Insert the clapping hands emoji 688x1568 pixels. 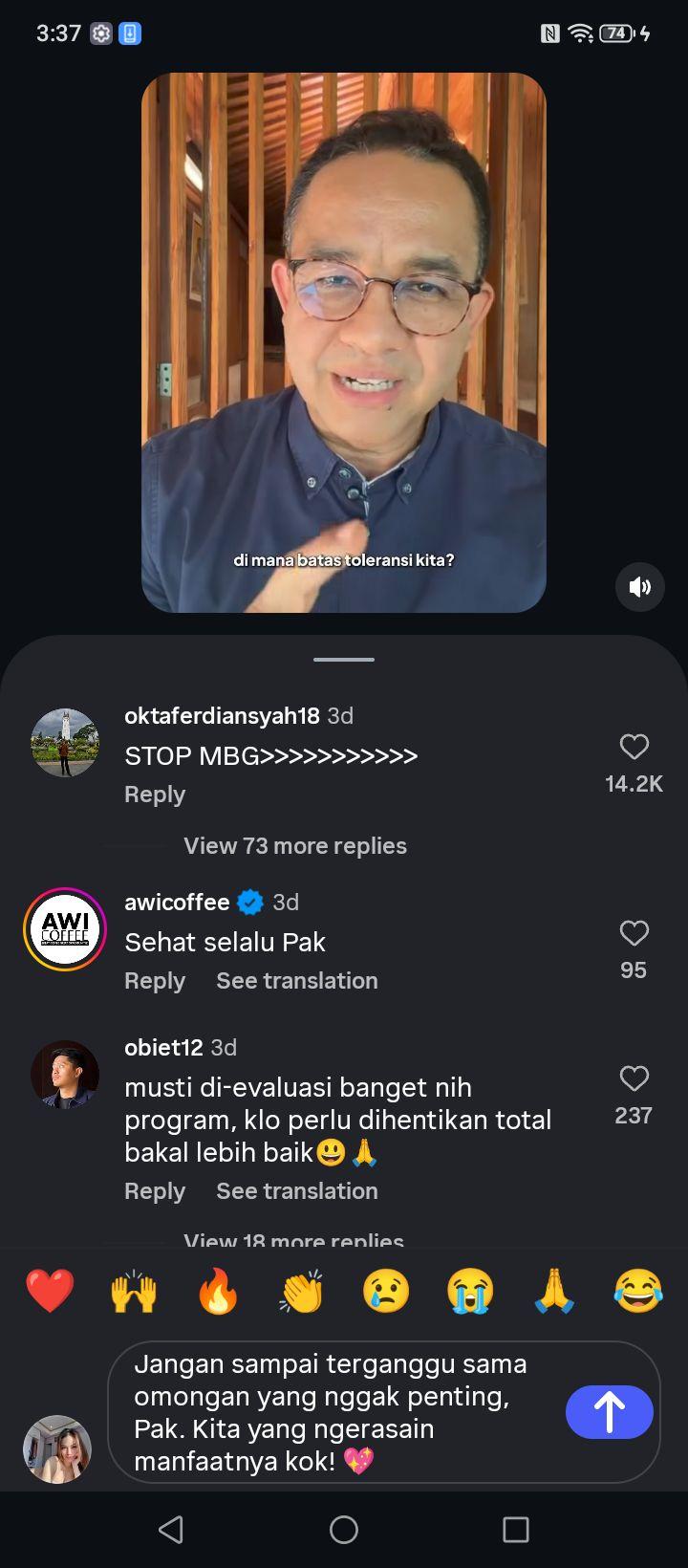click(x=302, y=1291)
